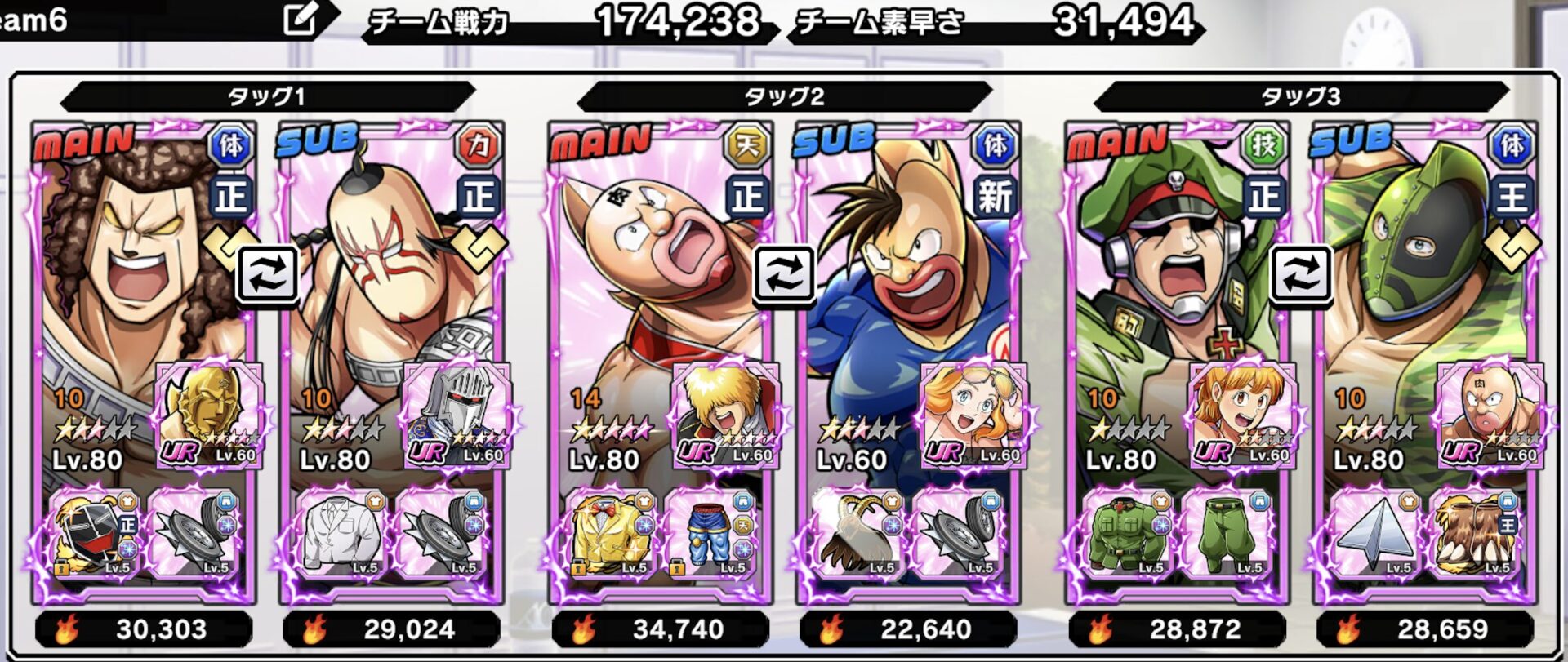Open gold mask UR partner on Tag 1 main
The height and width of the screenshot is (662, 1568).
211,416
